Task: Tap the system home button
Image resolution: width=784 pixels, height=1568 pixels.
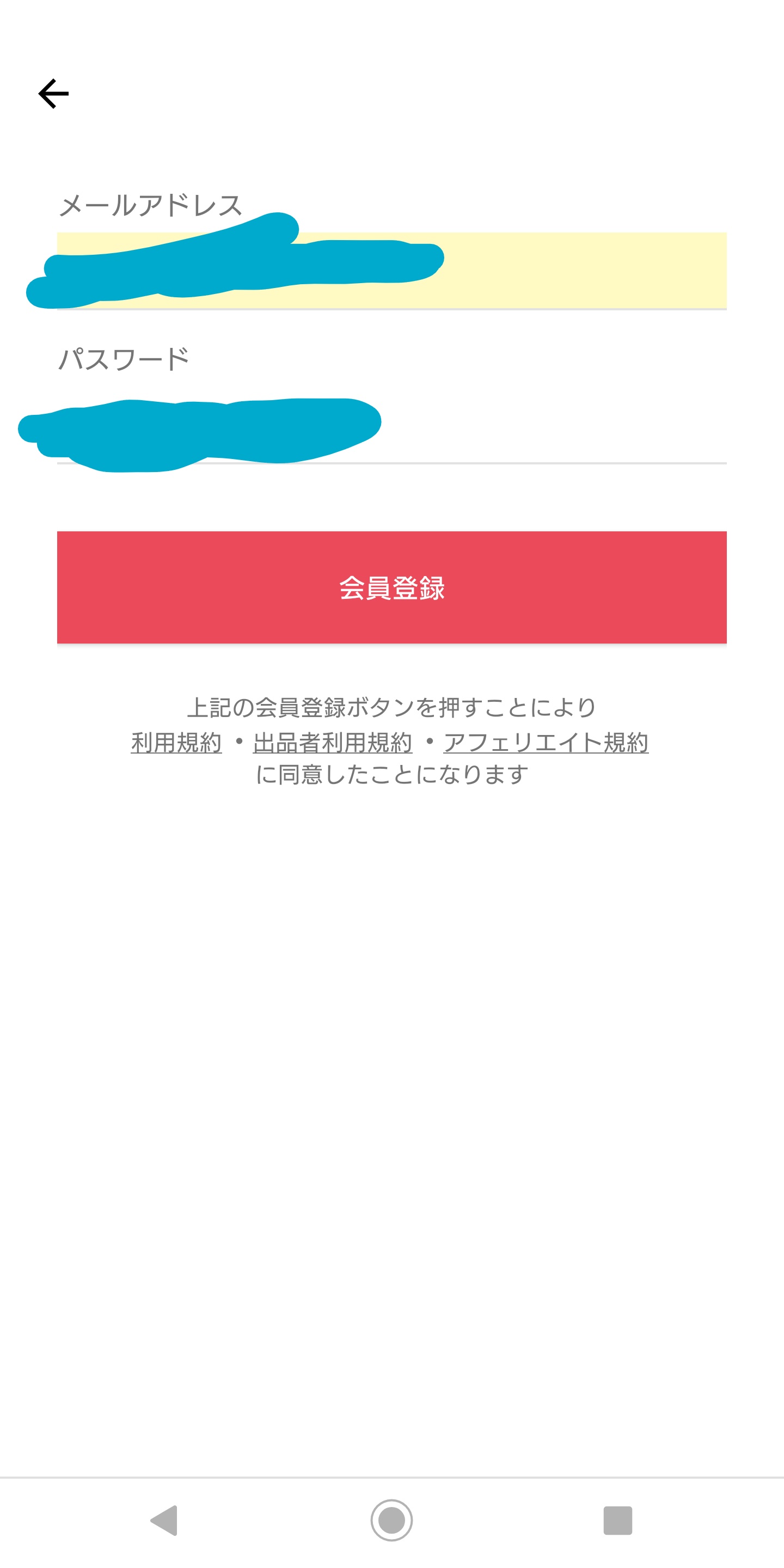Action: pos(391,1521)
